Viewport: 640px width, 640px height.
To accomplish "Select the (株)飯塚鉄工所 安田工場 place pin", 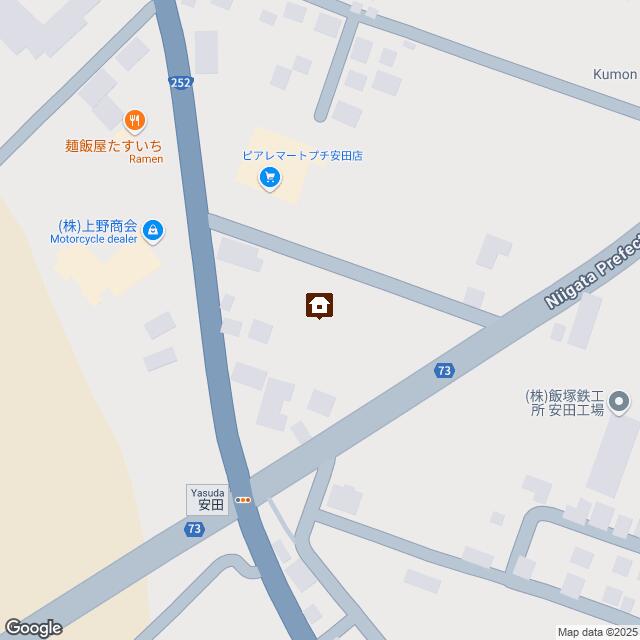I will (620, 403).
